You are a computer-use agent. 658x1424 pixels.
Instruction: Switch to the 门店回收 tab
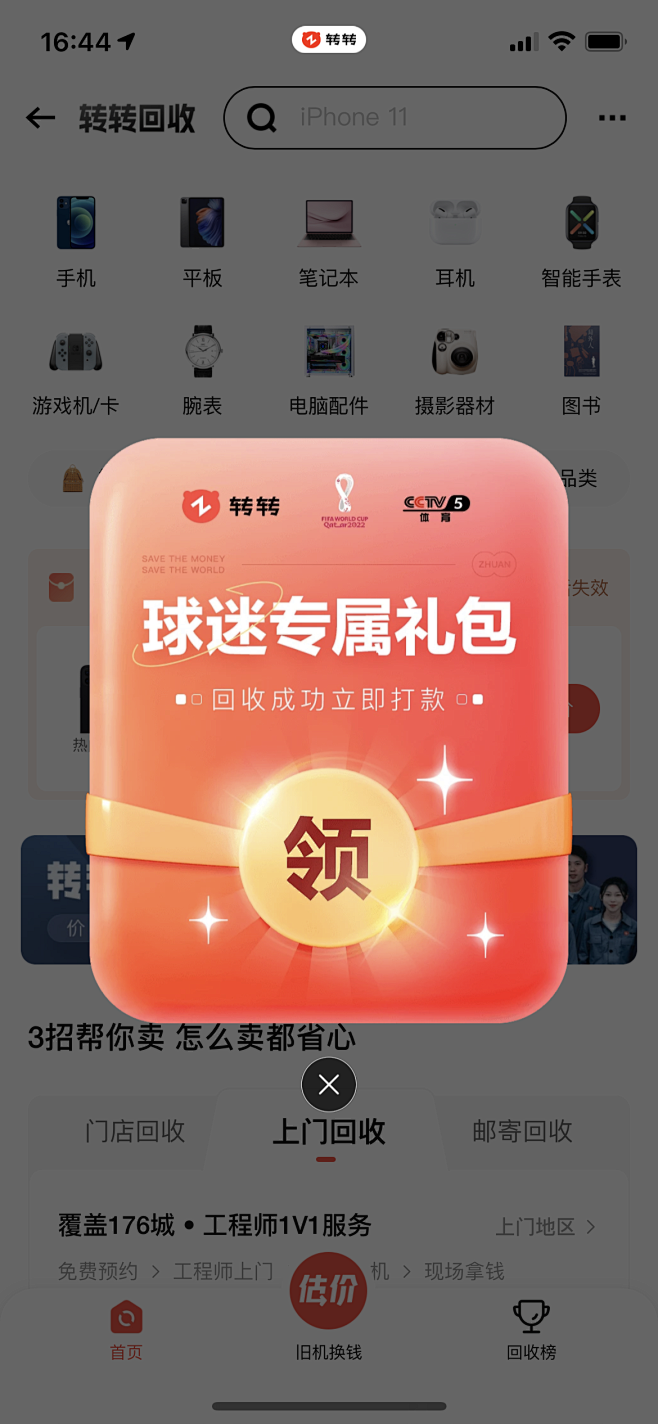pos(135,1131)
